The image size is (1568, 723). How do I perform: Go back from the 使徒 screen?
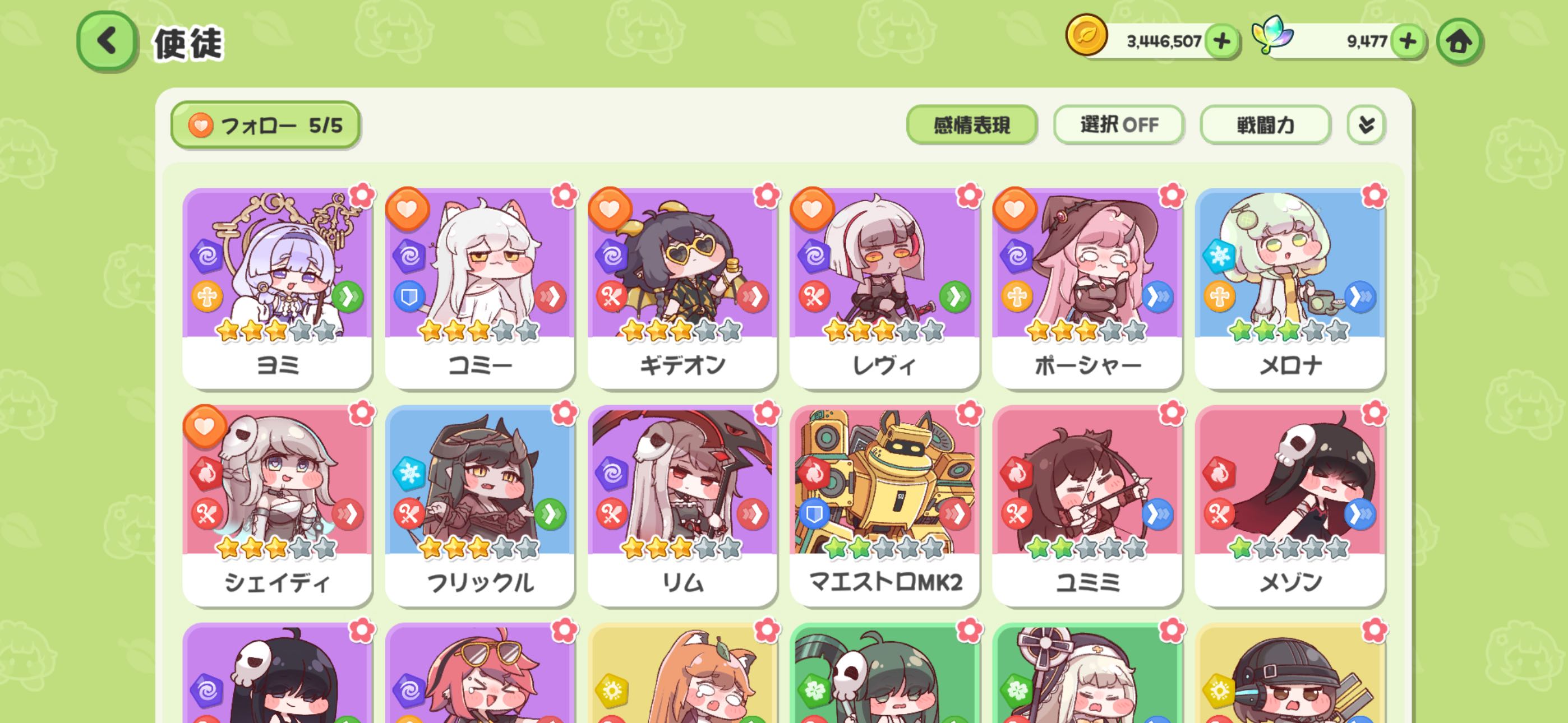click(107, 41)
